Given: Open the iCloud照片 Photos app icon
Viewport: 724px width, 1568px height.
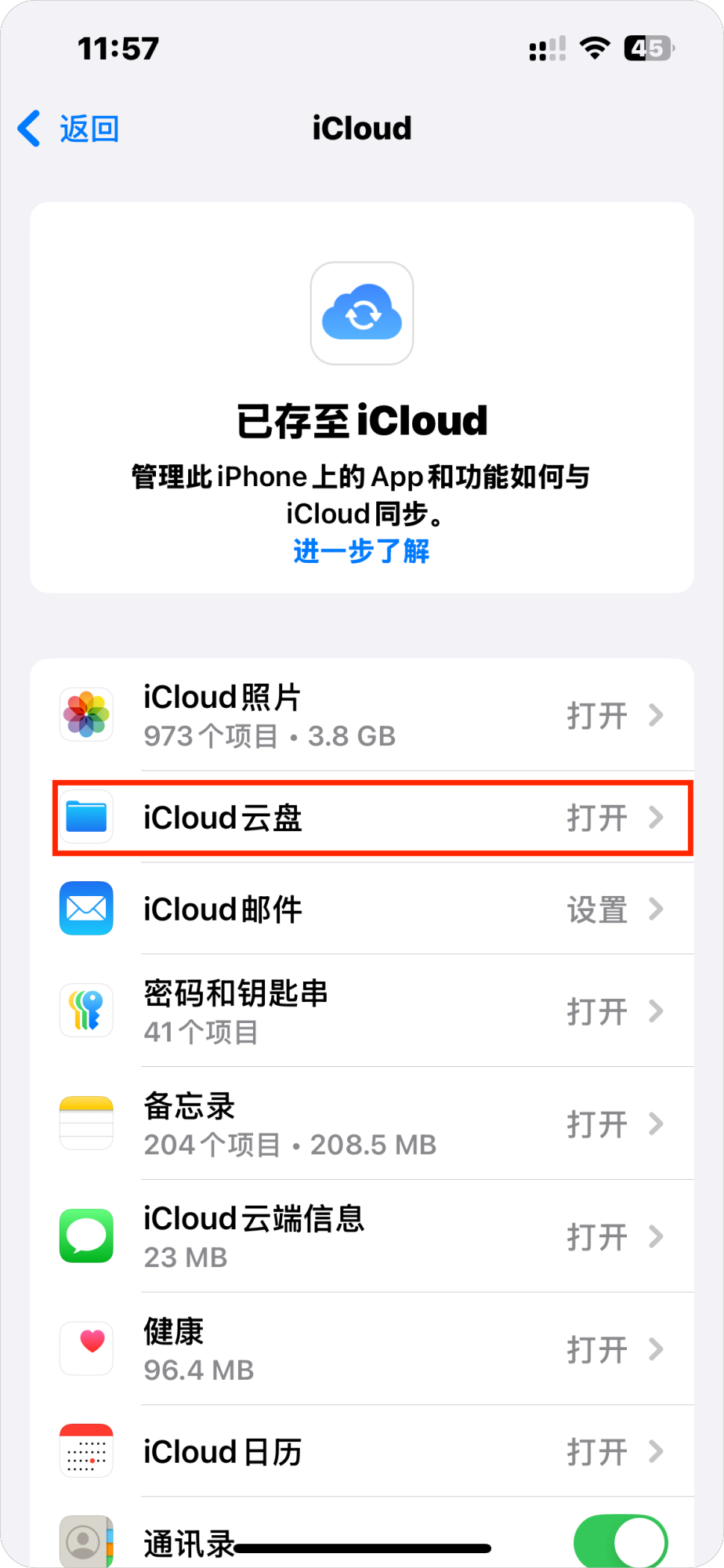Looking at the screenshot, I should tap(86, 714).
